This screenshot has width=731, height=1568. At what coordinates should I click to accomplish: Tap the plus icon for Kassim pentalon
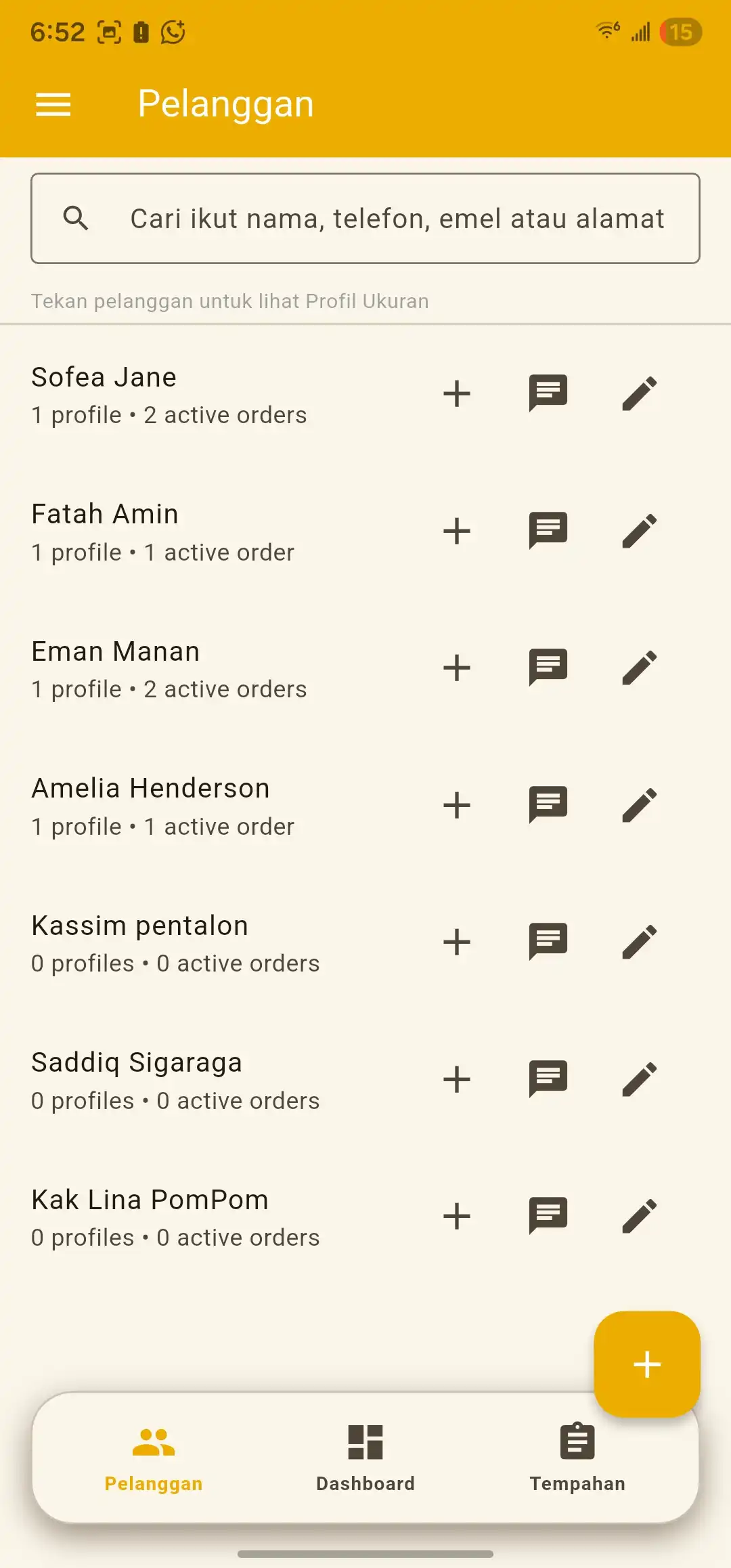point(457,942)
